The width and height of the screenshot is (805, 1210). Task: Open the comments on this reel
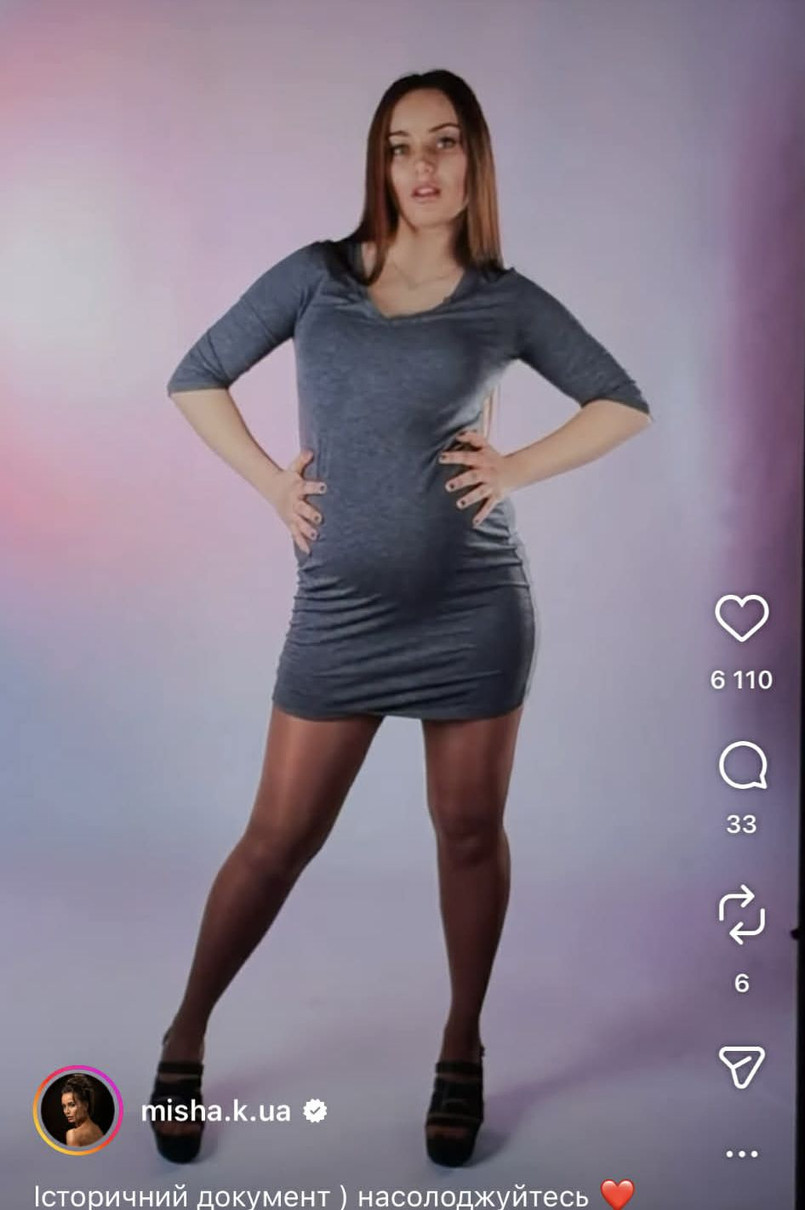(x=742, y=768)
